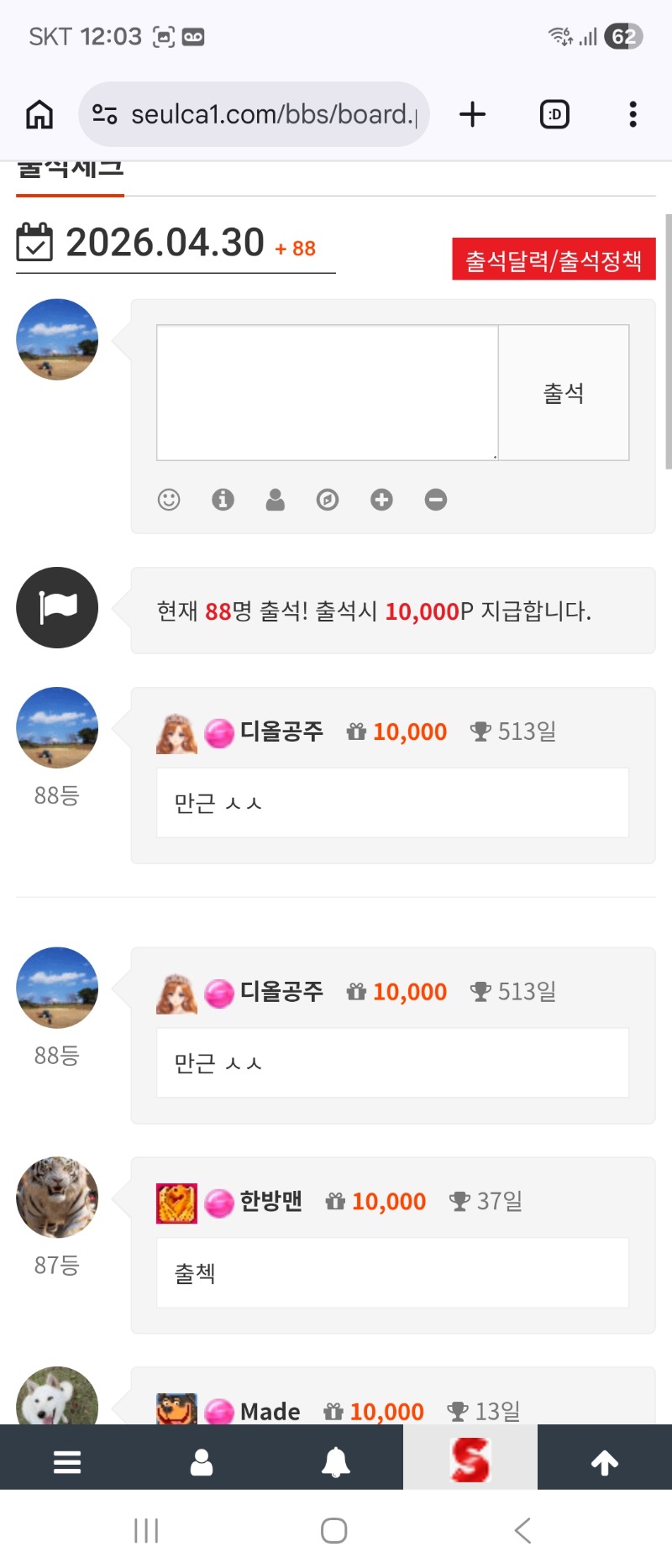672x1568 pixels.
Task: Tap the info icon under the text box
Action: tap(223, 500)
